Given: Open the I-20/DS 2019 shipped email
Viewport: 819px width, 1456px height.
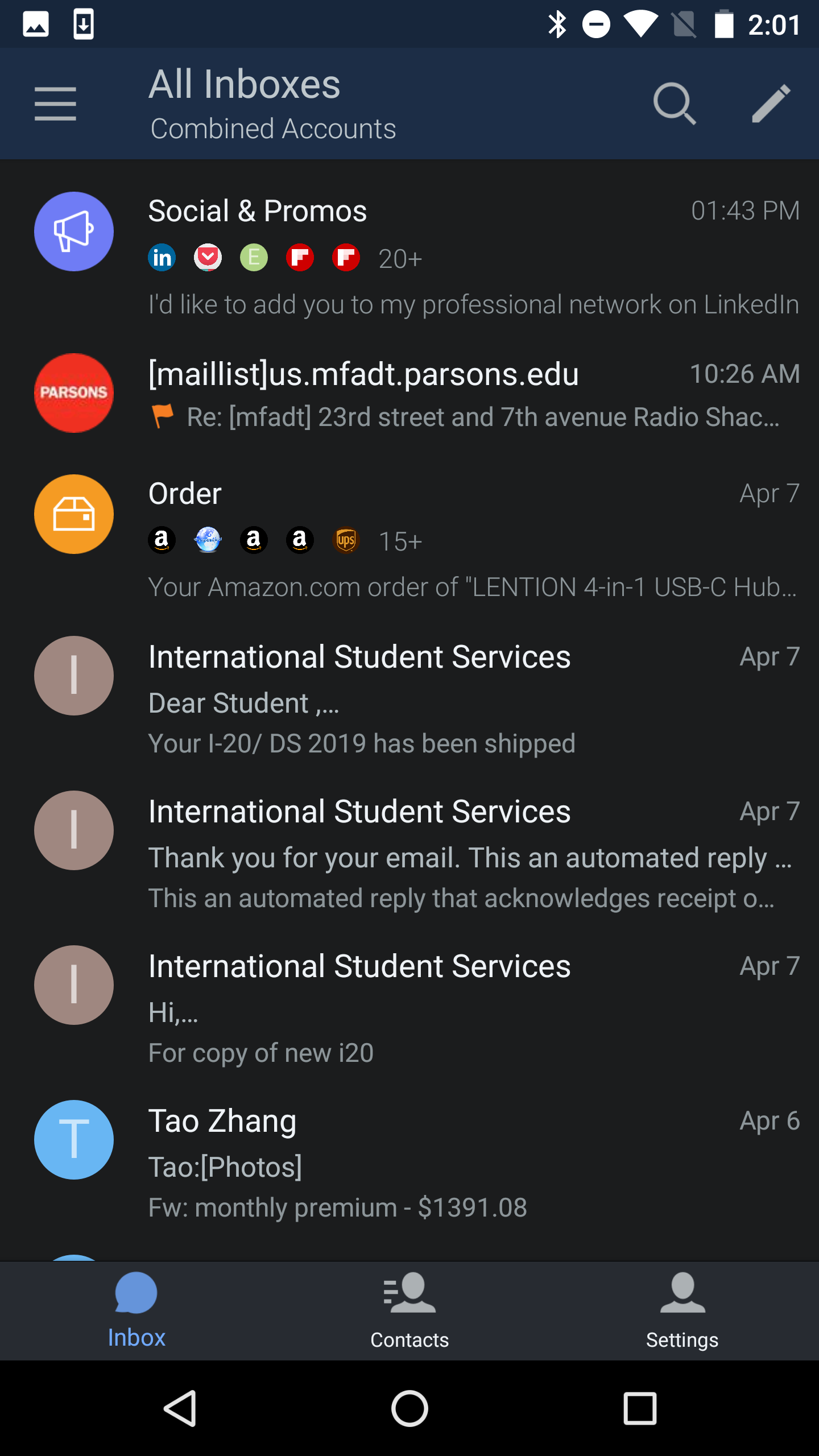Looking at the screenshot, I should [x=409, y=698].
